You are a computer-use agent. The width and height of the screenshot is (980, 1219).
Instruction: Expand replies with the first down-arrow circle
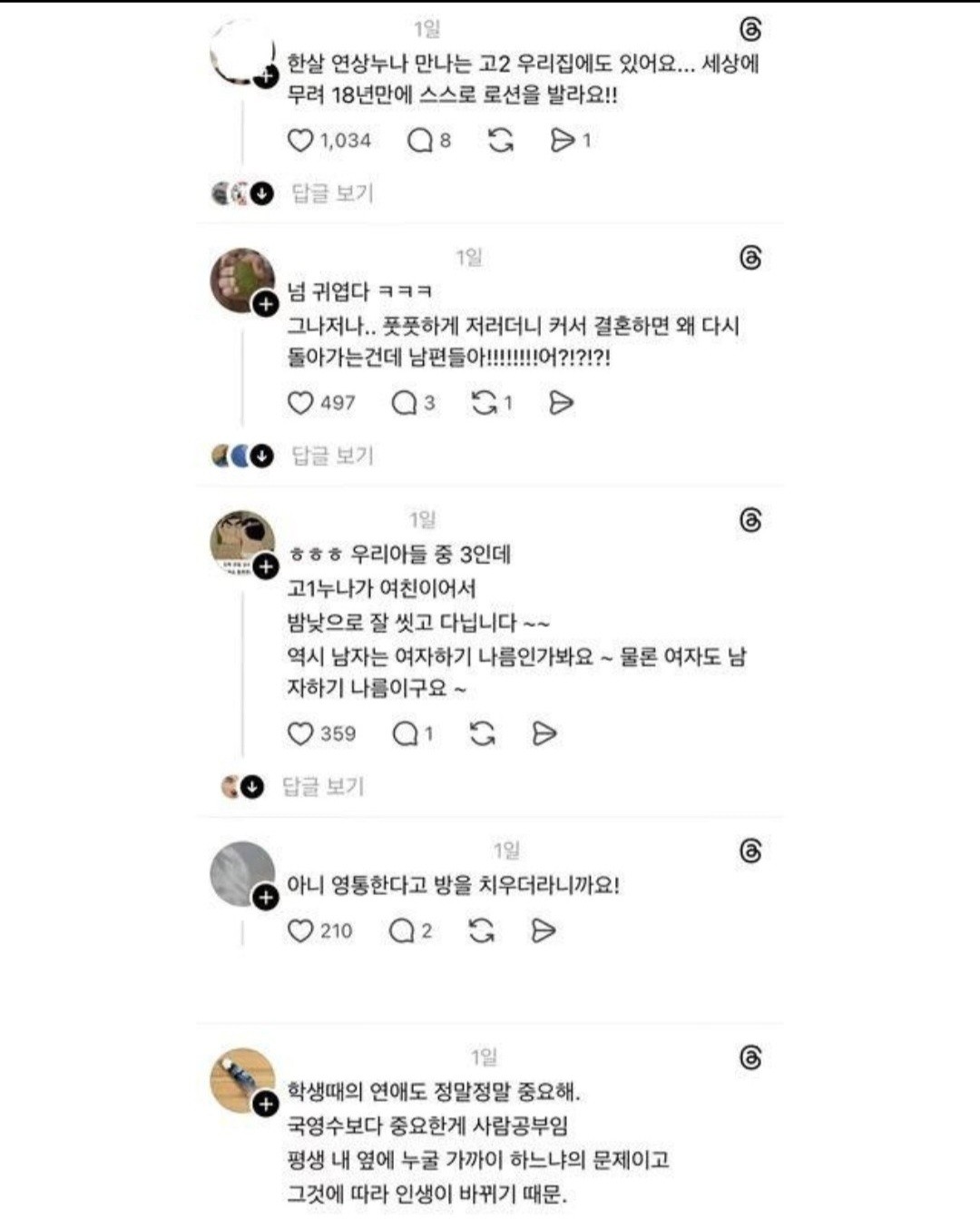(x=261, y=192)
